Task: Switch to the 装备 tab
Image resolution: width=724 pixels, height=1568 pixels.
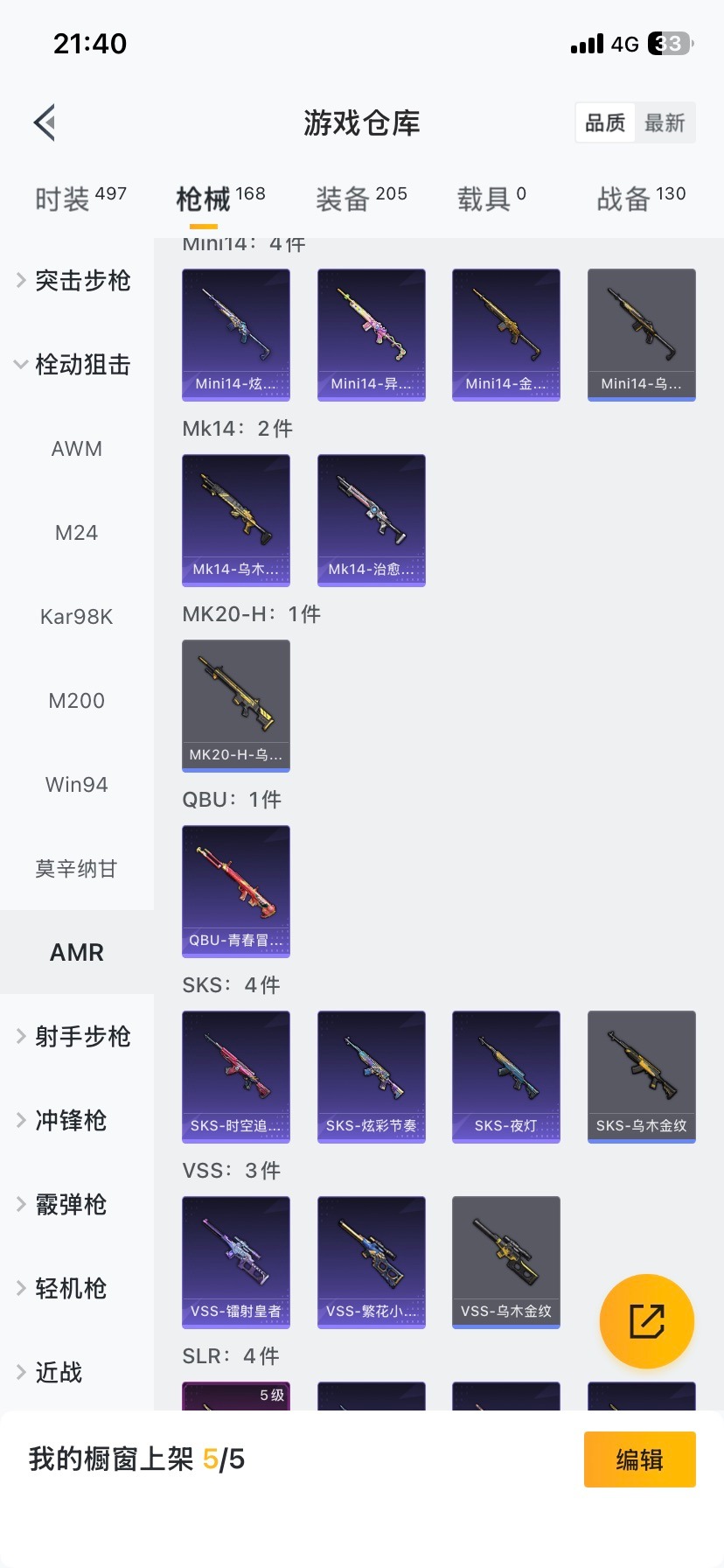Action: click(360, 196)
